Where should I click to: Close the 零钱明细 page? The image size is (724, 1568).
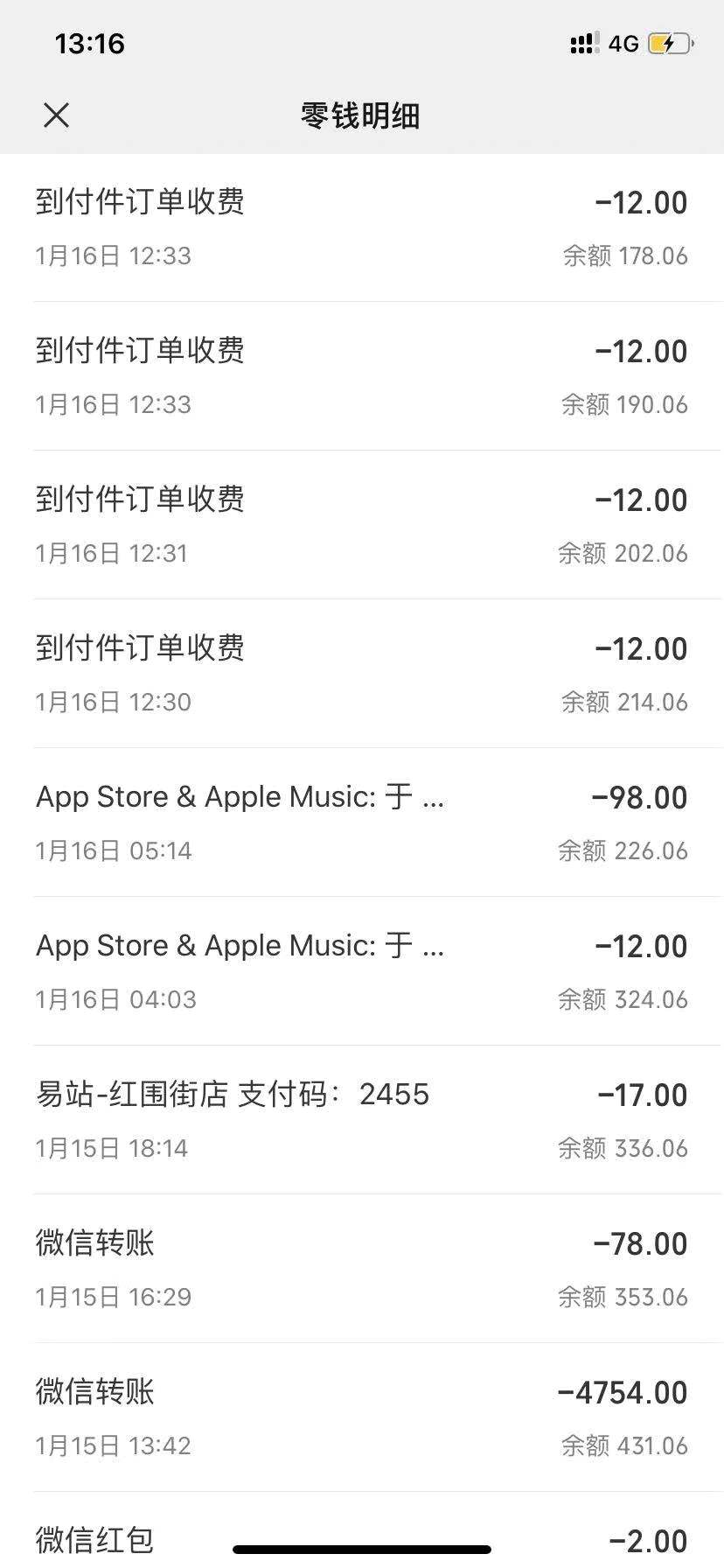[x=56, y=115]
